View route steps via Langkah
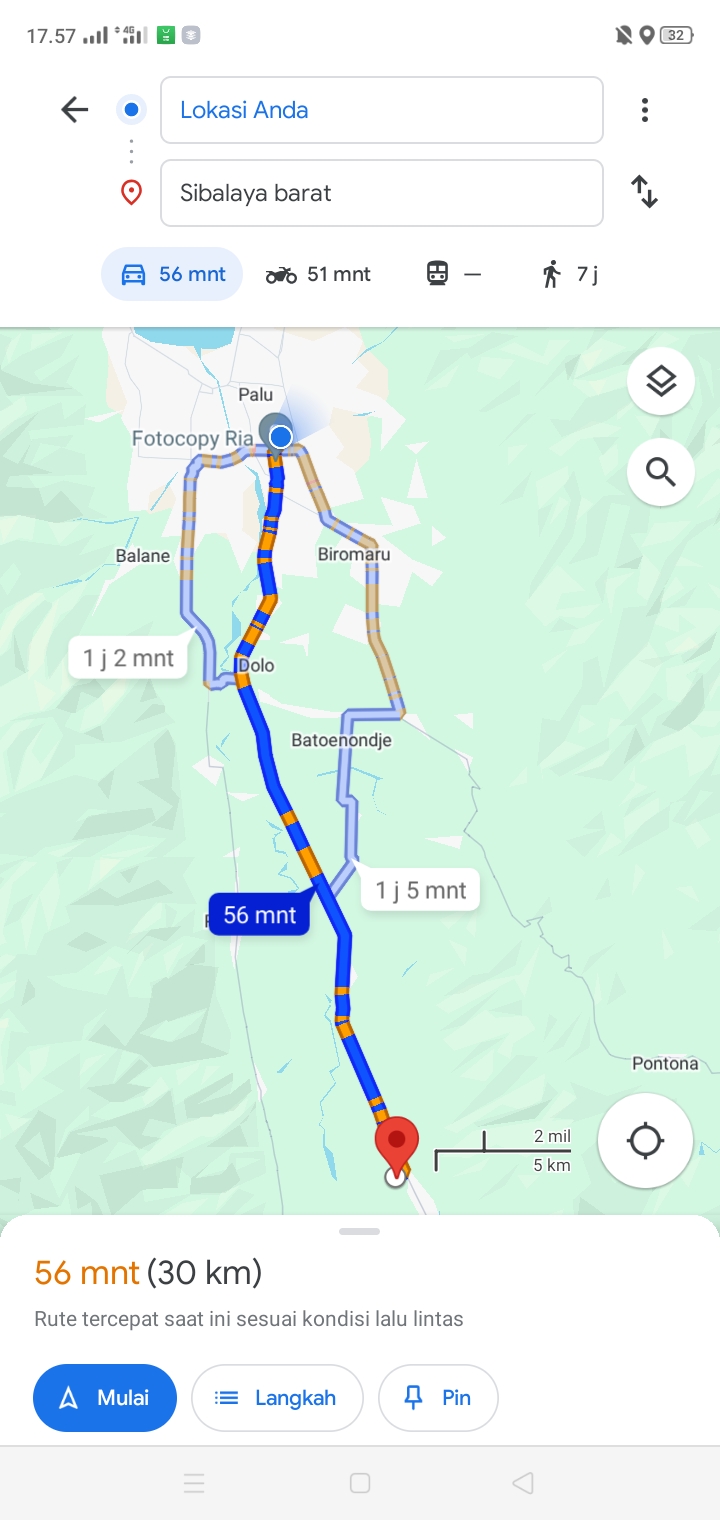 click(x=277, y=1398)
